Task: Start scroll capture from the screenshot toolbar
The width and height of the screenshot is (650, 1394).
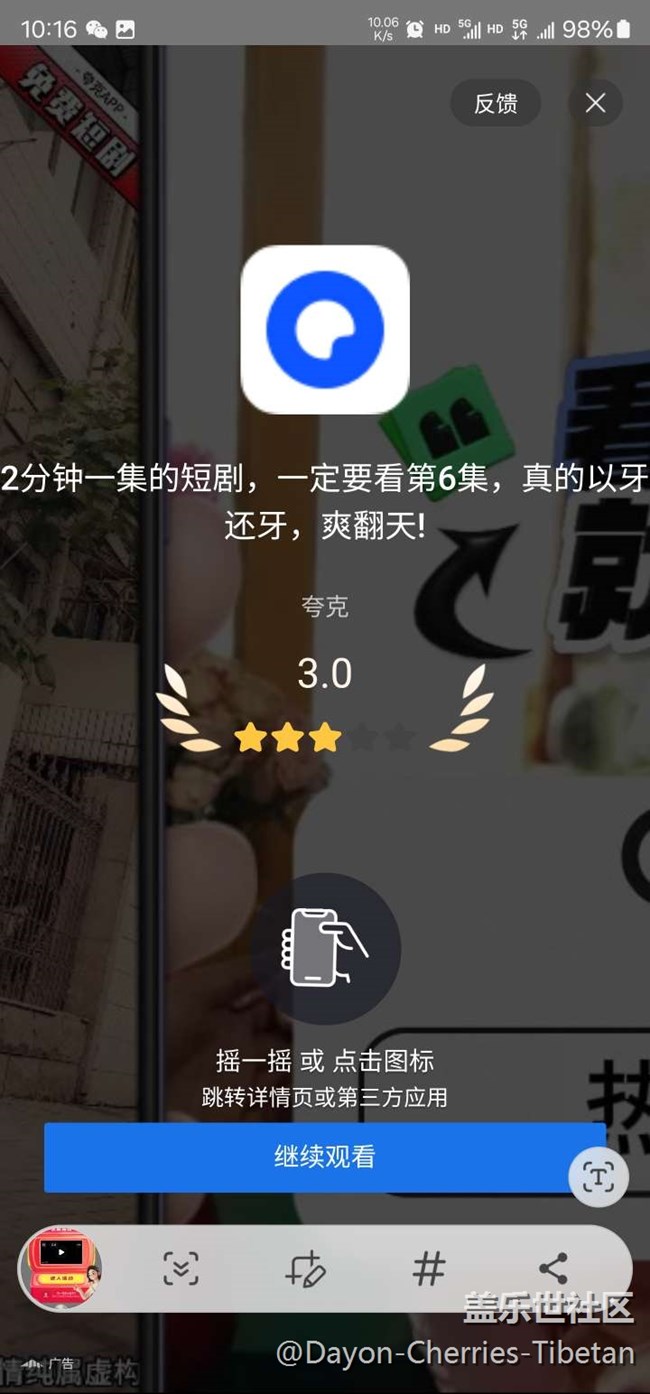Action: pos(181,1269)
